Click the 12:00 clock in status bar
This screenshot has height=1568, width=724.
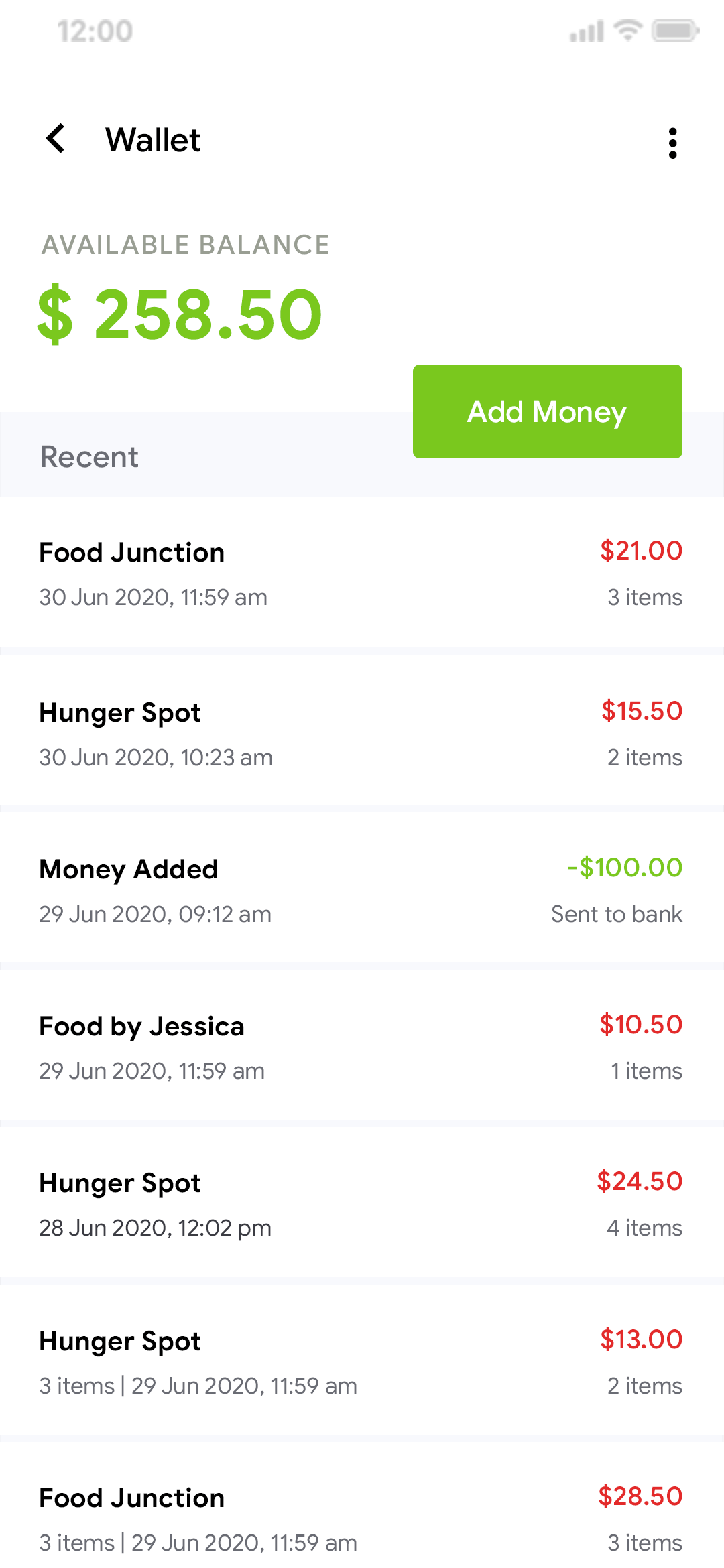click(94, 29)
